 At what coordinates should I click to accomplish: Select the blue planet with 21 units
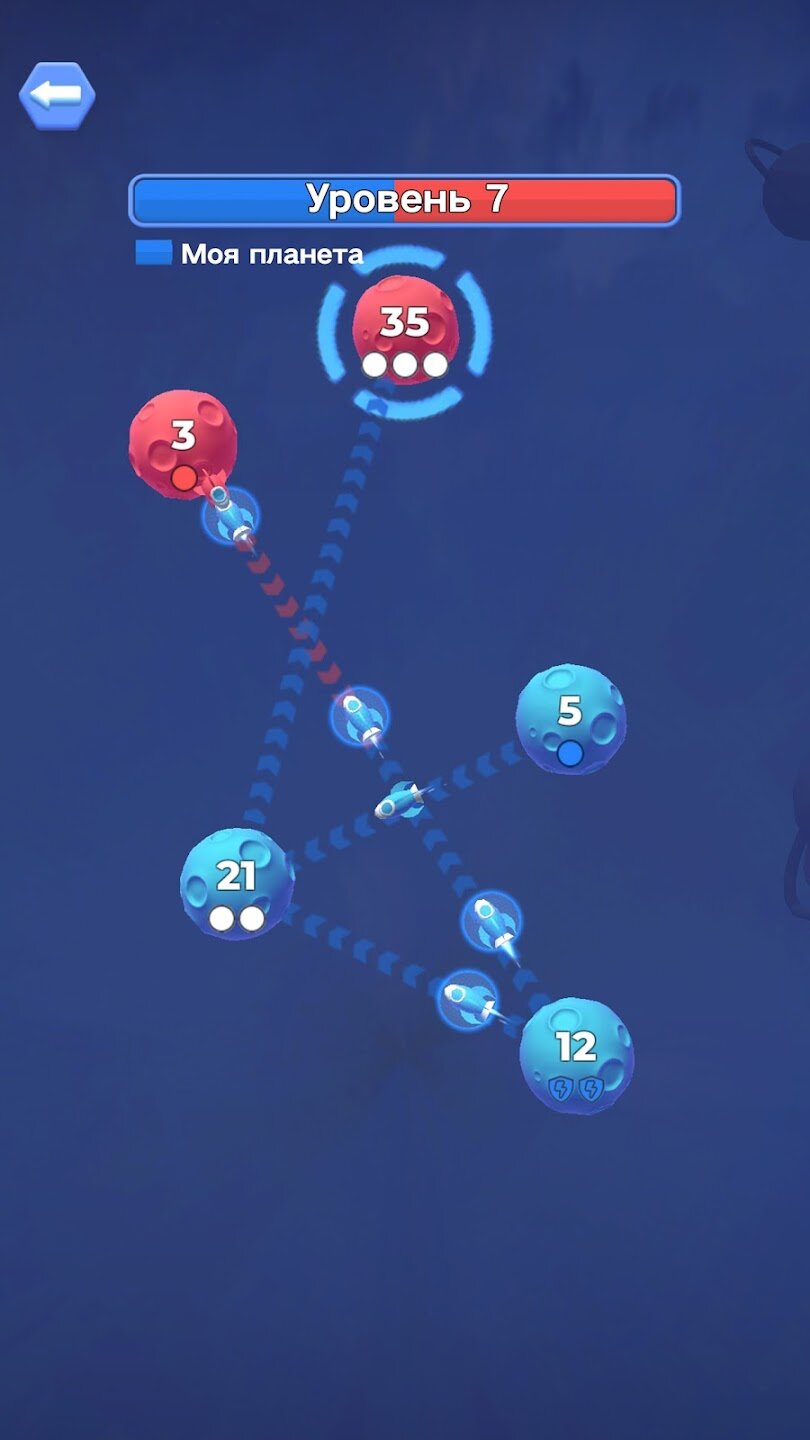pos(237,883)
